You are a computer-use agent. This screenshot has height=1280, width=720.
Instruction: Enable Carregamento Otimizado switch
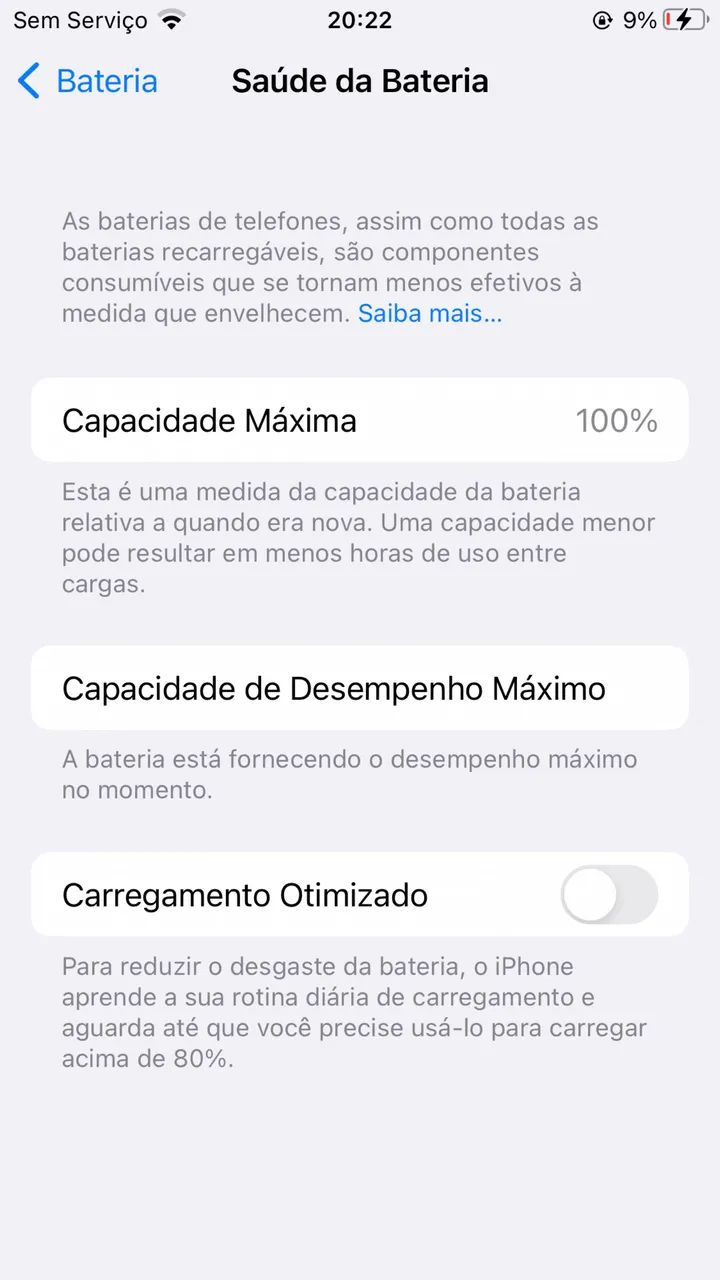(x=609, y=894)
